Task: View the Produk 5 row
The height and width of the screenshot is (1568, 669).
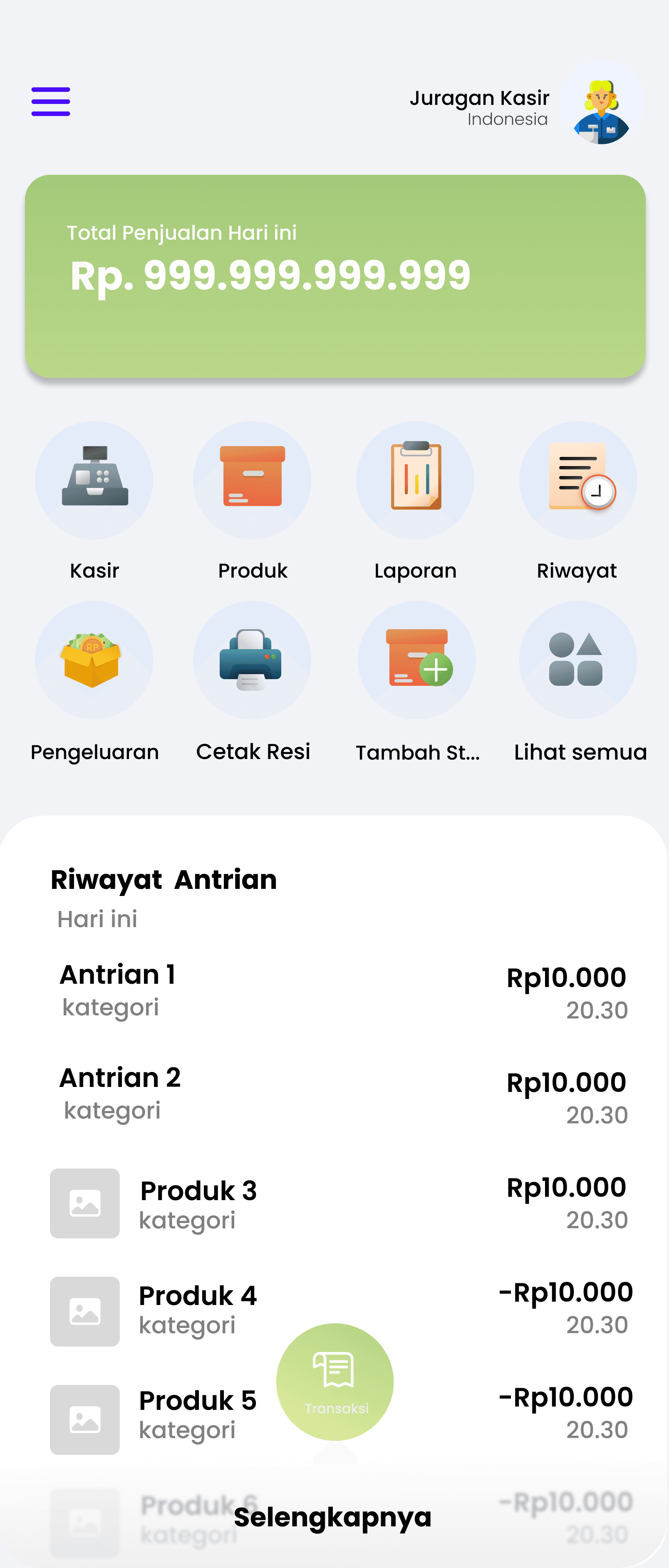Action: tap(183, 1415)
